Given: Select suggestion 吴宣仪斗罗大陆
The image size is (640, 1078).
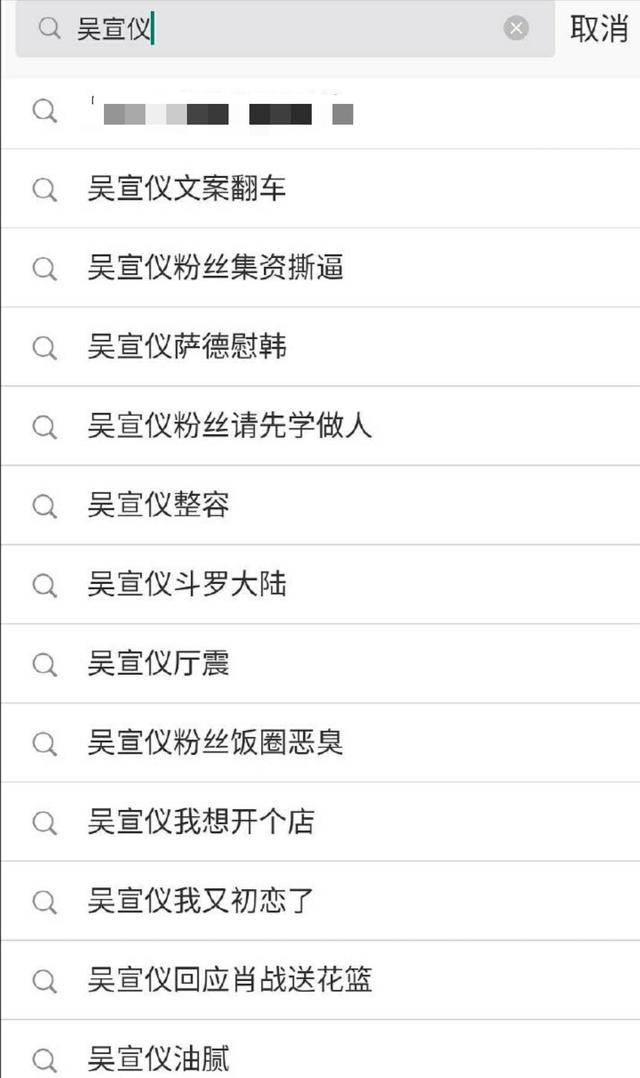Looking at the screenshot, I should 187,584.
